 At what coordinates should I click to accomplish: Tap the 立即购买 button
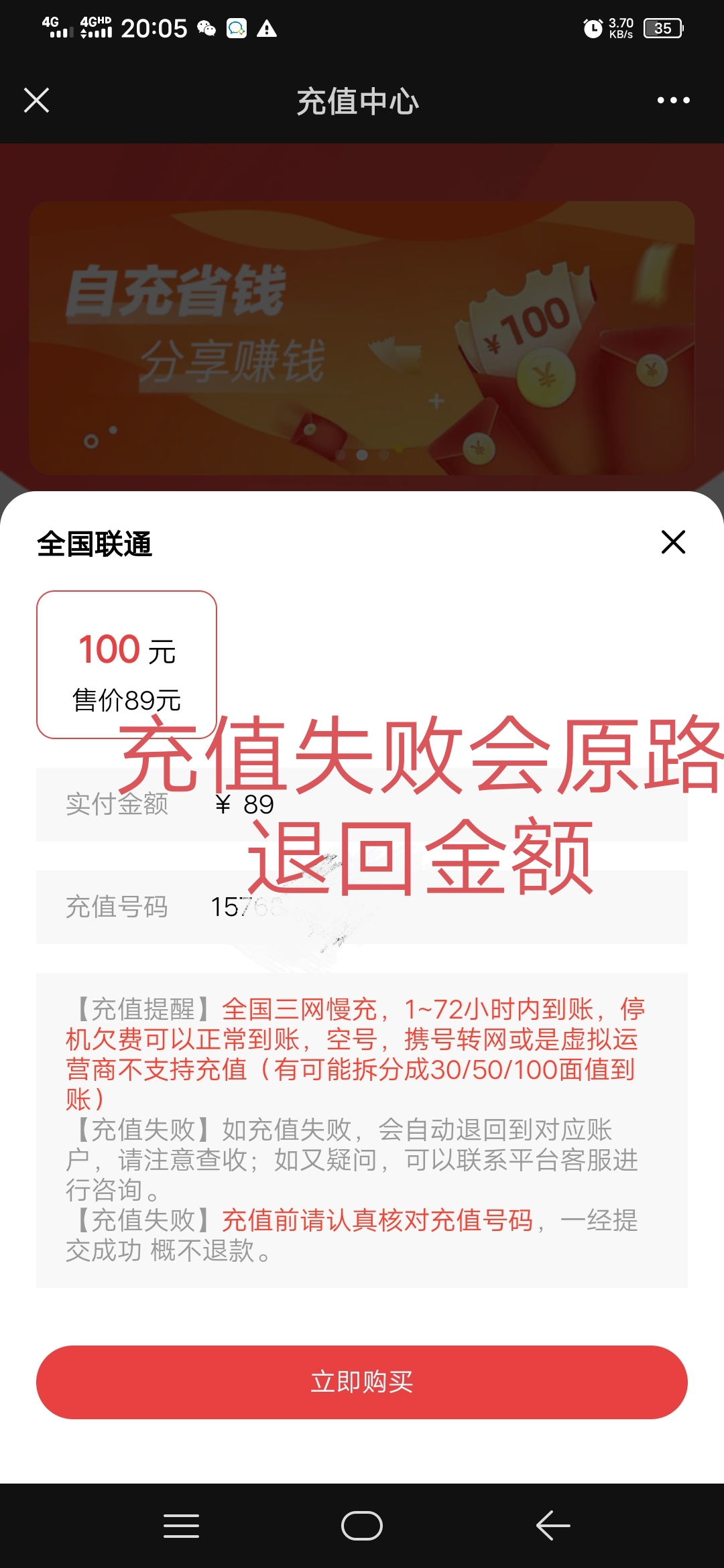pos(362,1382)
